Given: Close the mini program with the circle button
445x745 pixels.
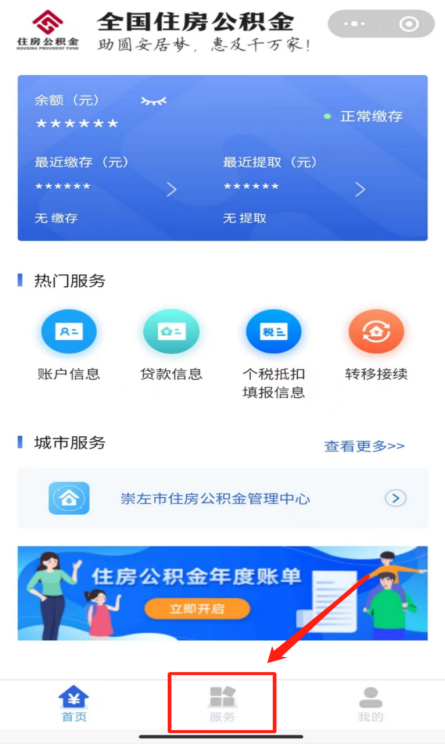Looking at the screenshot, I should point(408,24).
